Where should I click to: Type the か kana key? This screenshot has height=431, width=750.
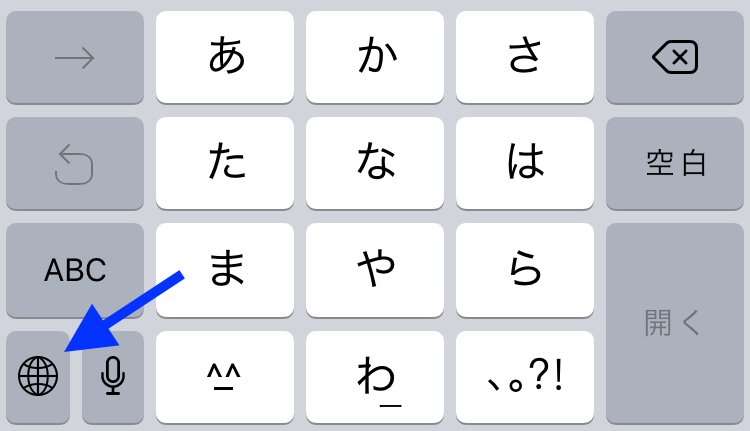375,57
